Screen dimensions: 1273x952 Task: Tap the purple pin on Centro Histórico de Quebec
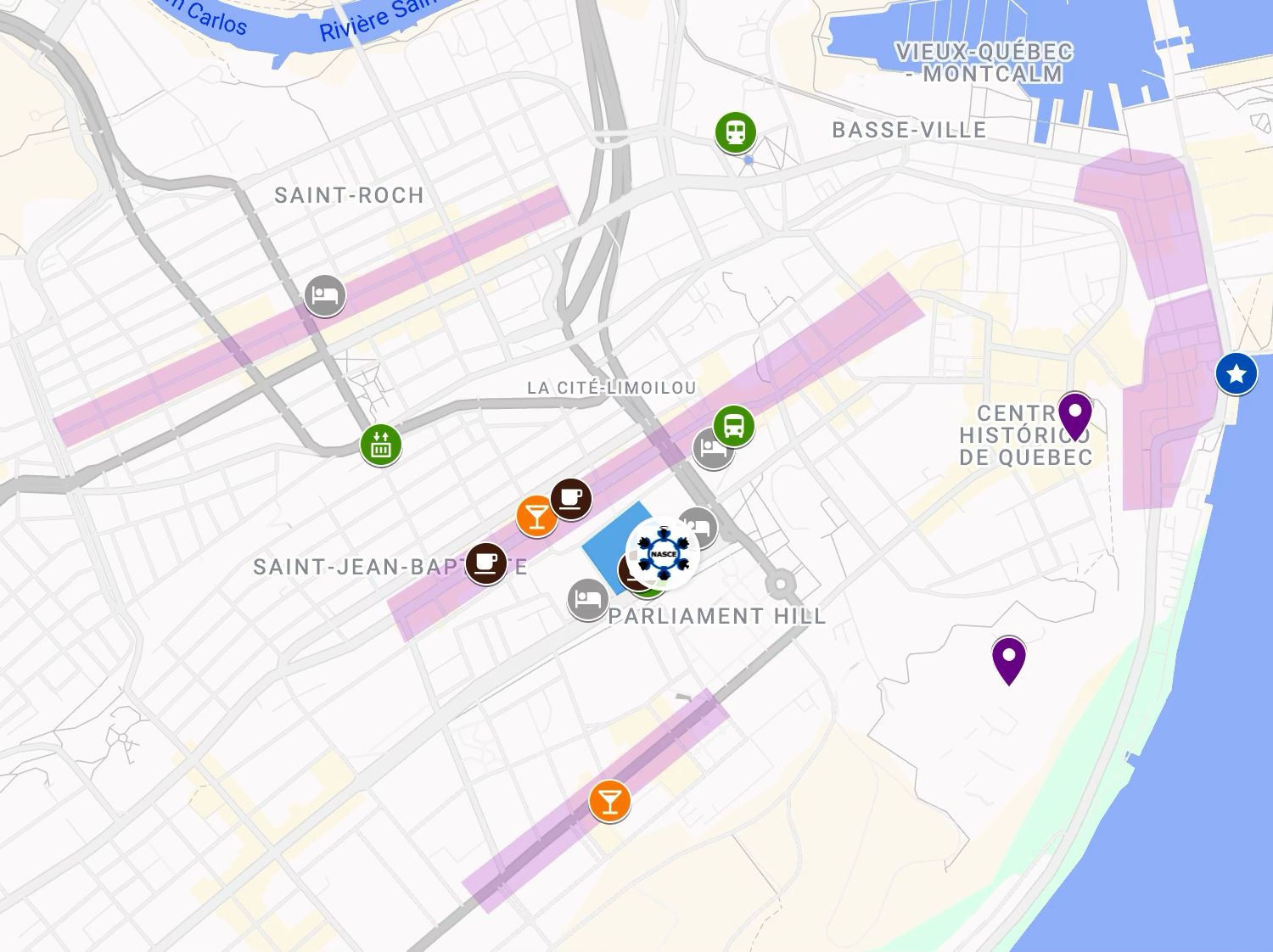[1075, 415]
